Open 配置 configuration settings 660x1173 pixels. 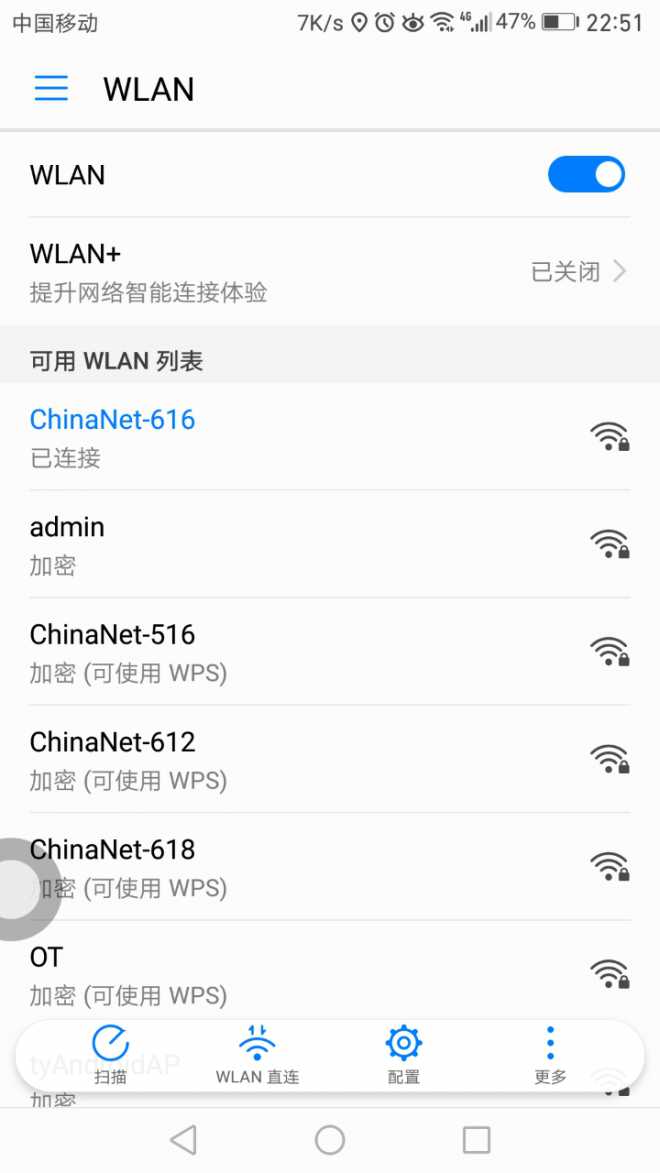coord(403,1055)
